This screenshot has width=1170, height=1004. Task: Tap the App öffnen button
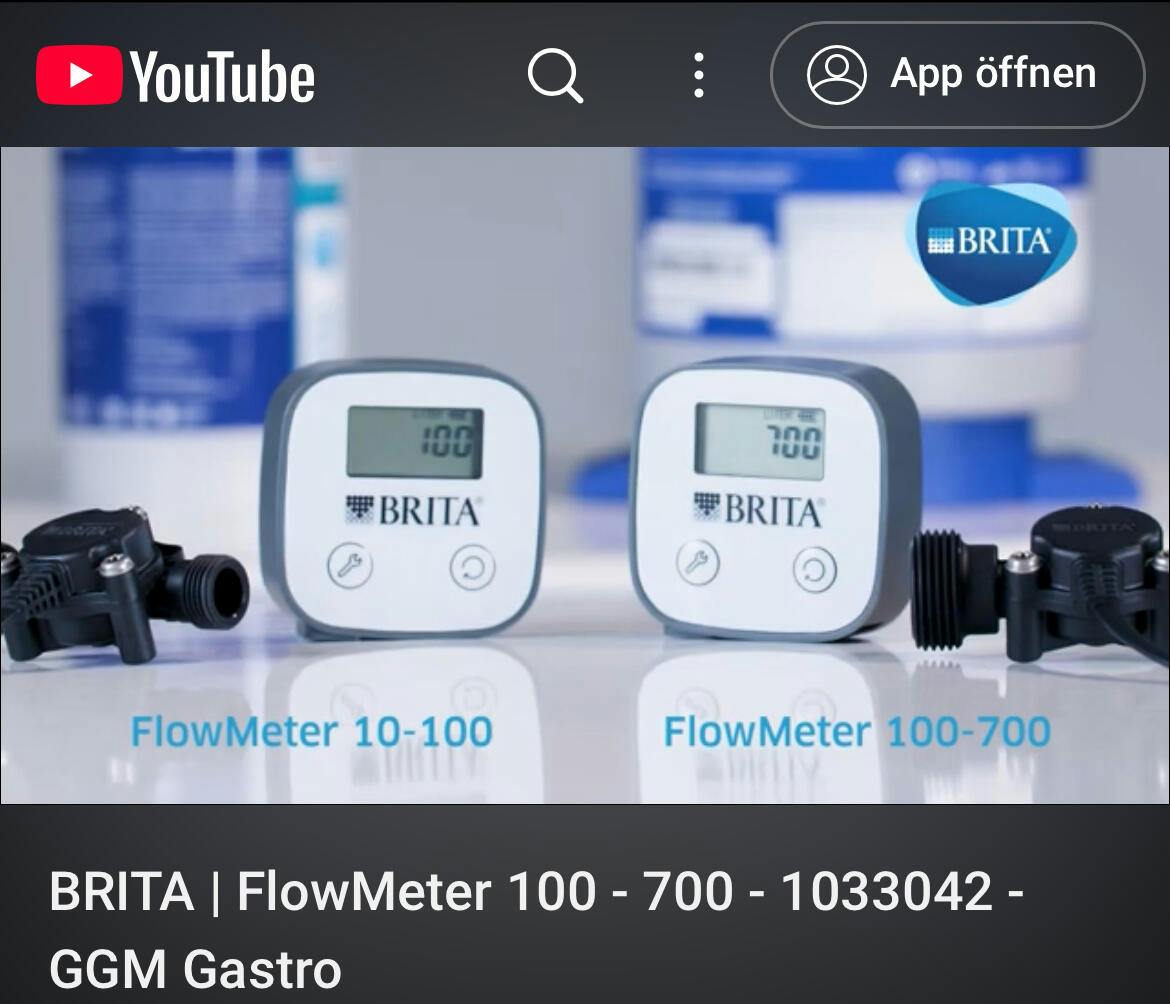pyautogui.click(x=957, y=75)
